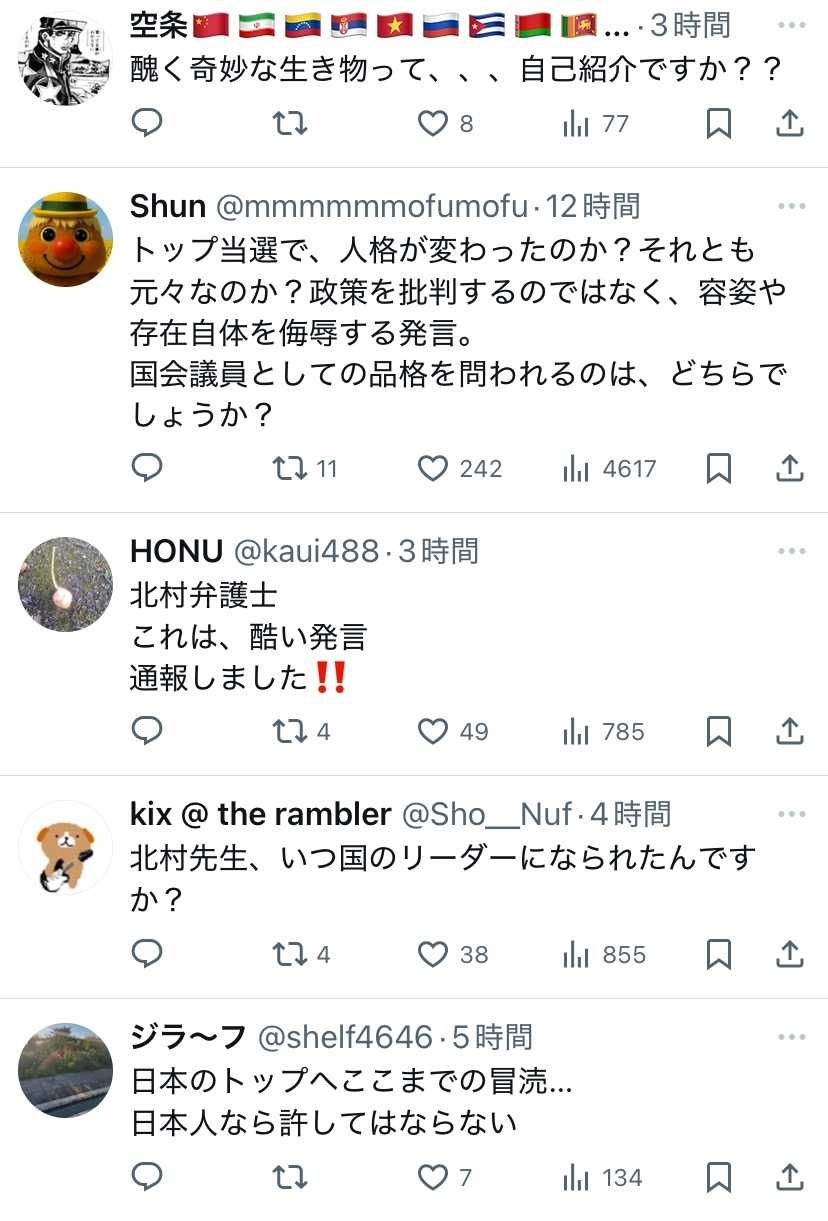
Task: Bookmark ジラ〜フ's reply
Action: [x=718, y=1177]
